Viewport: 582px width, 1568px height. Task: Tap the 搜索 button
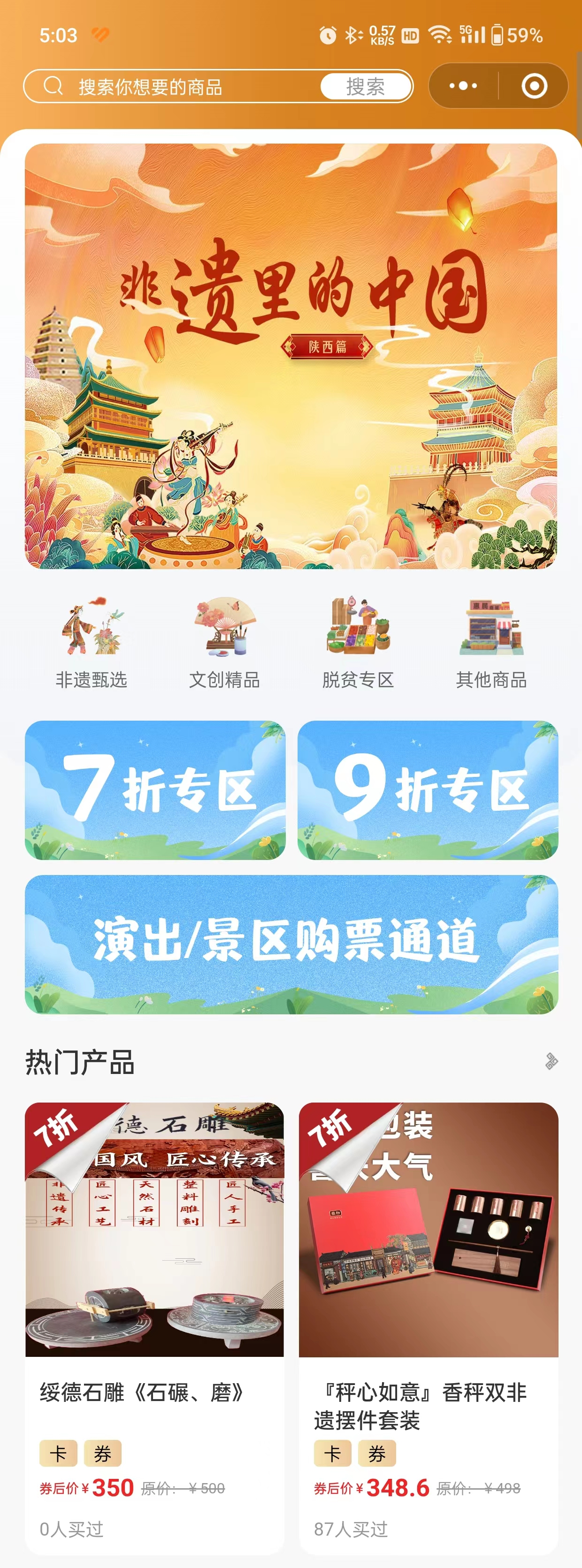tap(365, 86)
